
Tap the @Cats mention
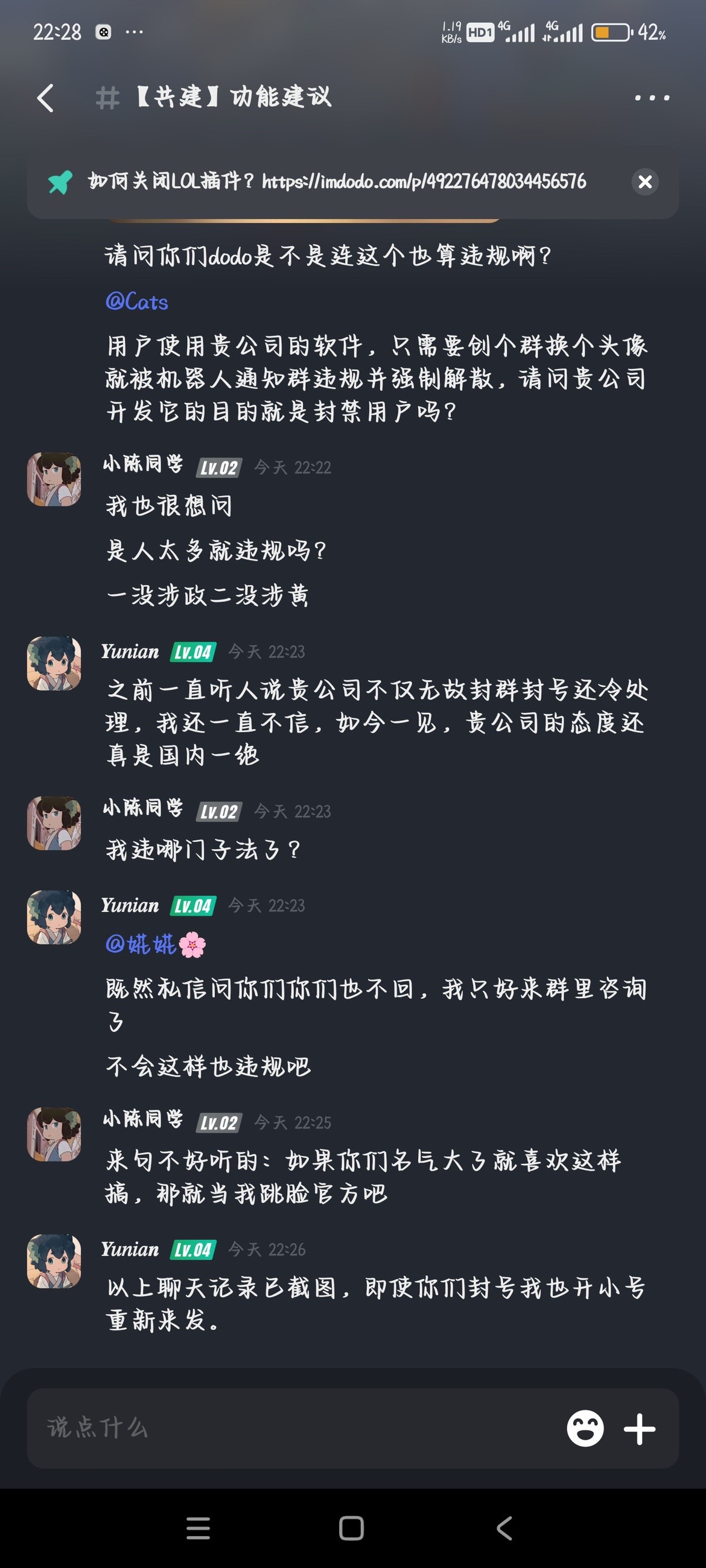[x=136, y=302]
